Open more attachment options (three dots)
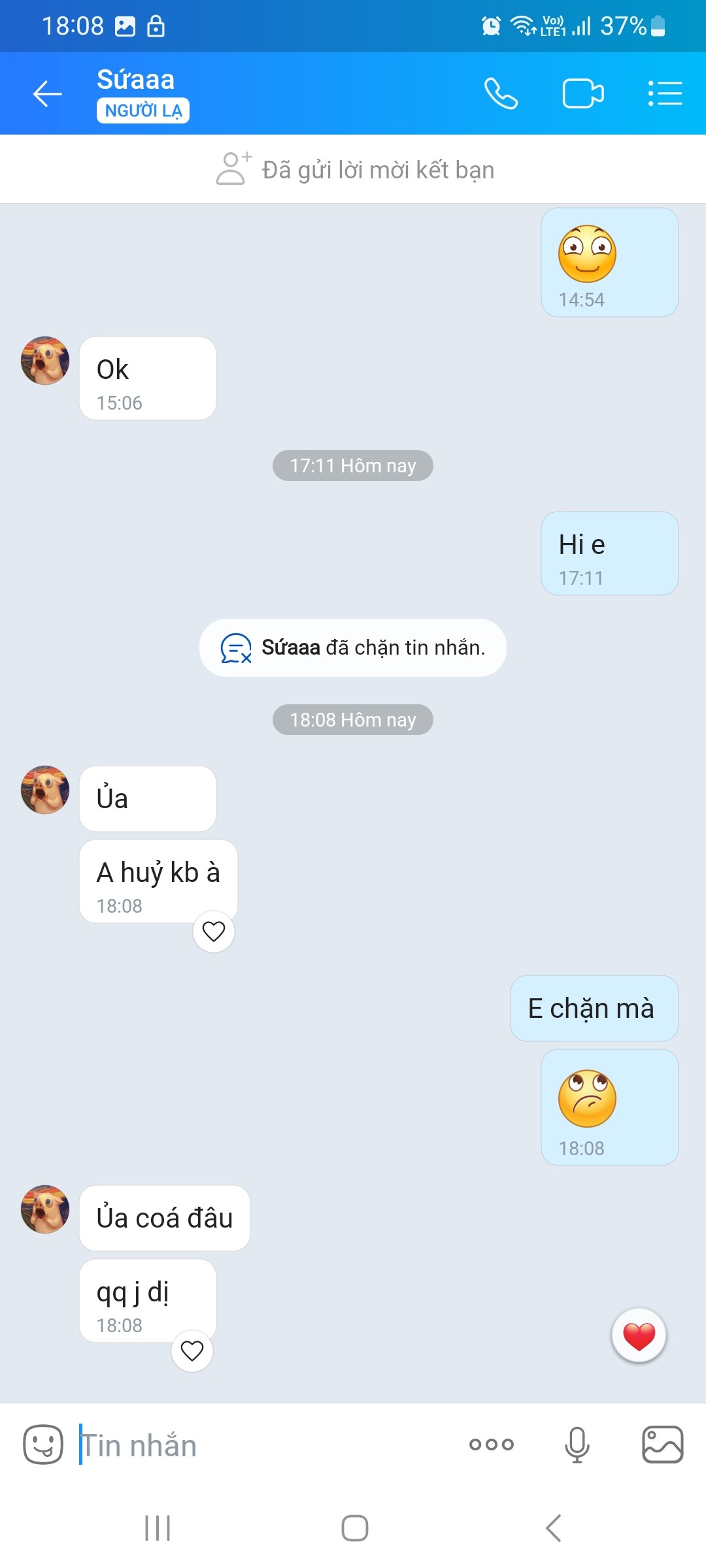This screenshot has height=1568, width=706. tap(492, 1445)
